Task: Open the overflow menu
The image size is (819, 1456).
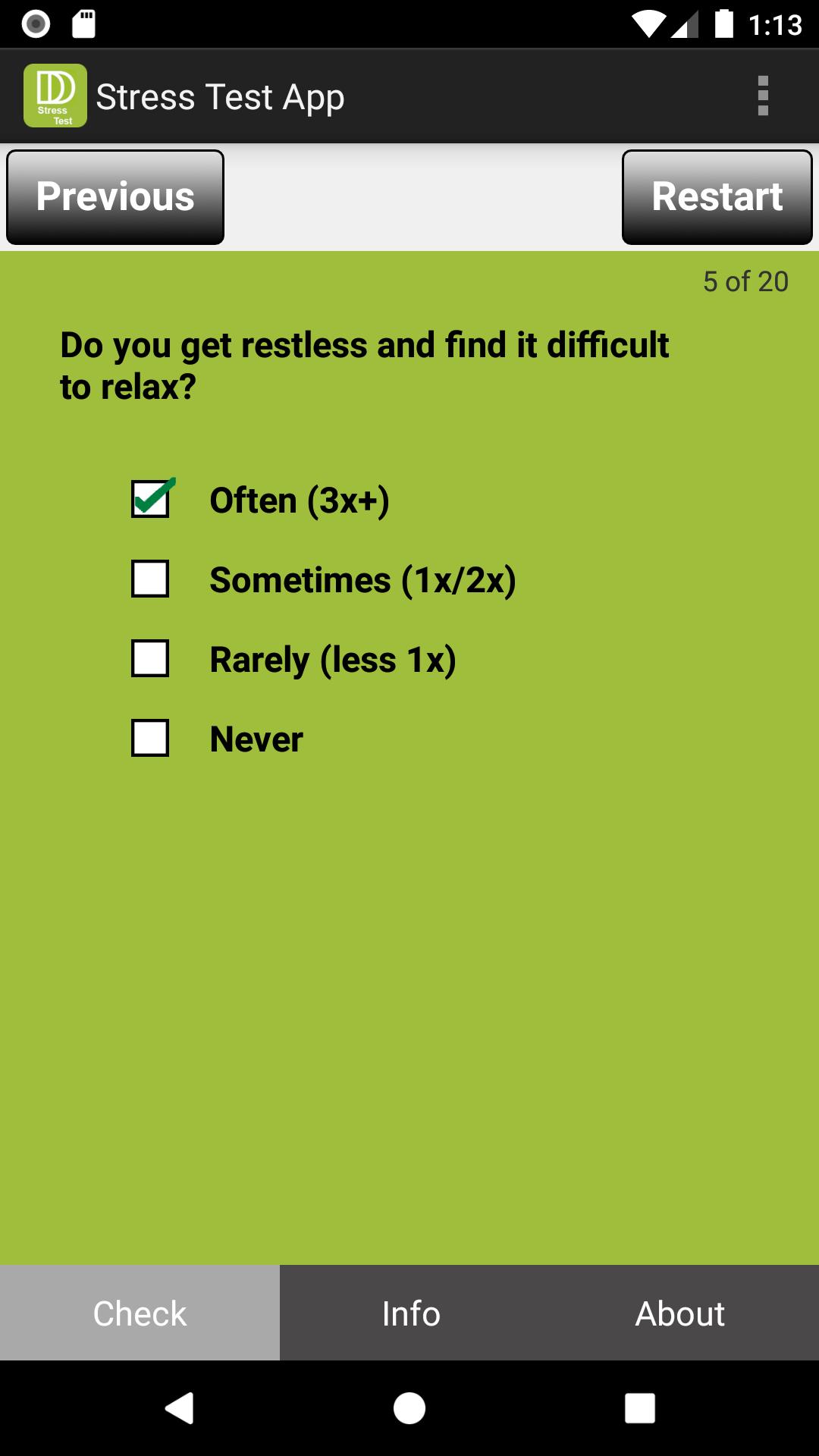Action: [x=763, y=96]
